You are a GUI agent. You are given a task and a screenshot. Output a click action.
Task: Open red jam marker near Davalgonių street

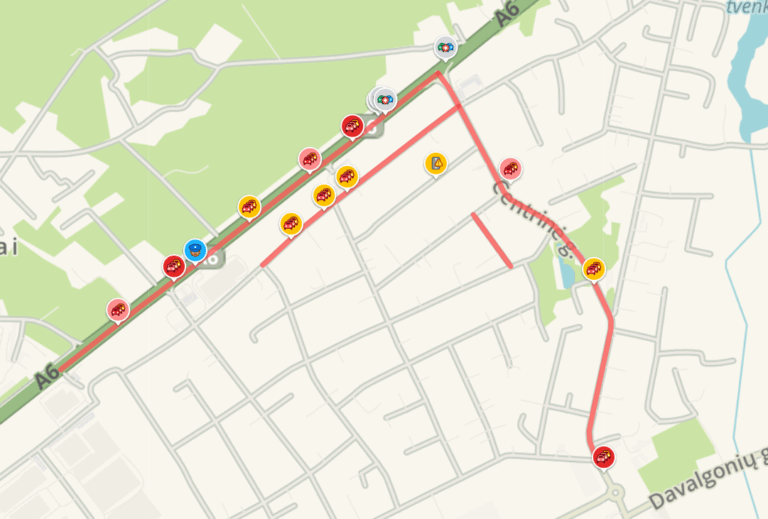click(603, 456)
